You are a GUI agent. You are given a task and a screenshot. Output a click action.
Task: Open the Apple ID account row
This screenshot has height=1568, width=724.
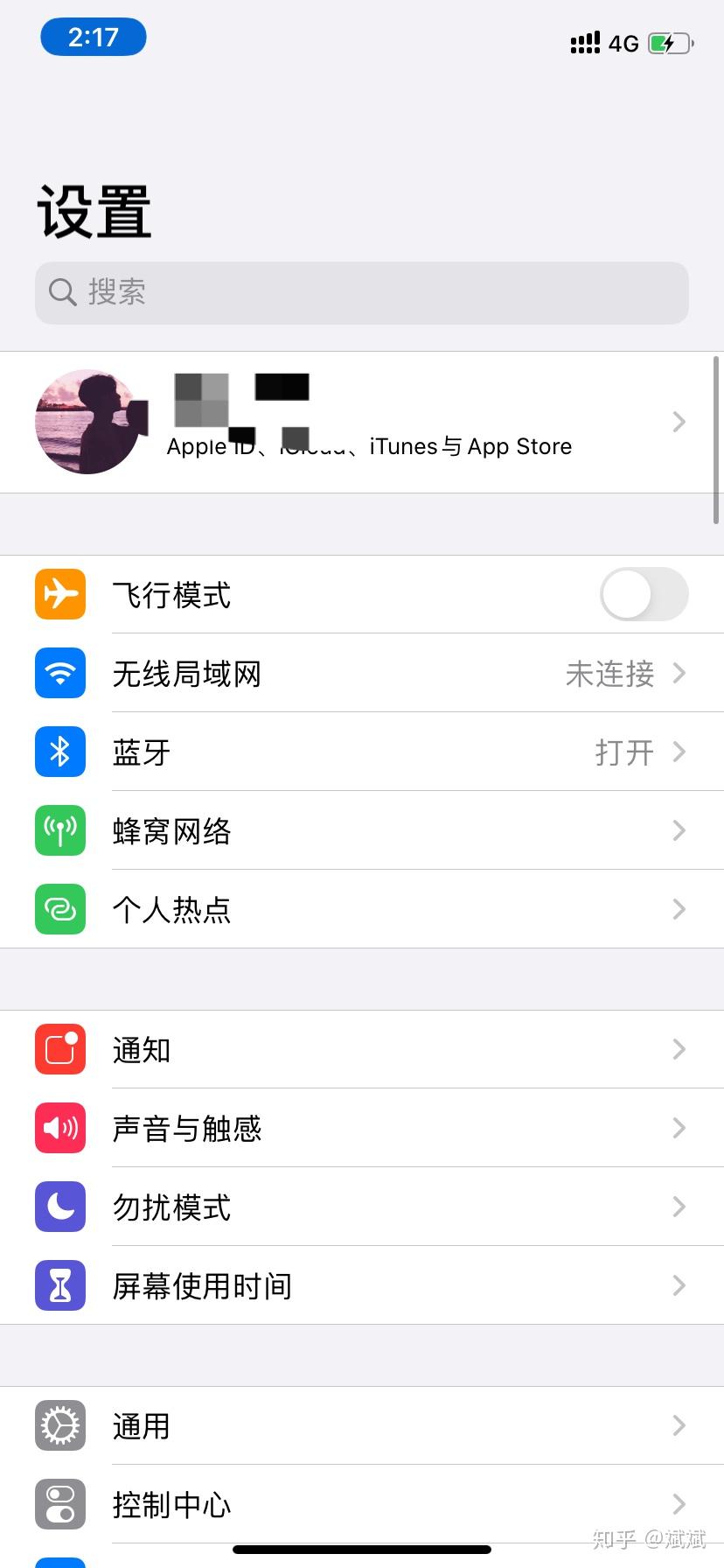[x=362, y=422]
